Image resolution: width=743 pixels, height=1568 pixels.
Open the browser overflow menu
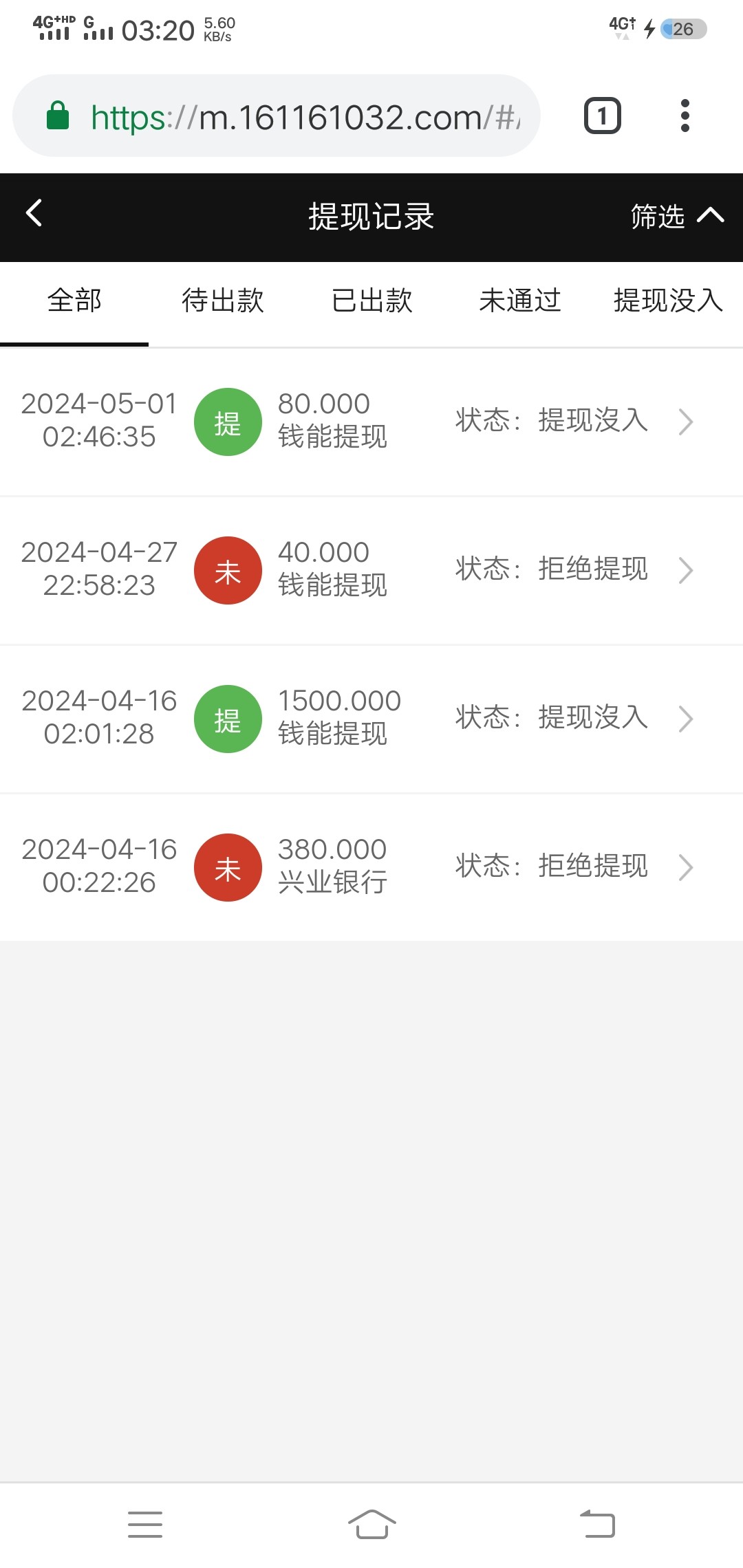click(685, 116)
